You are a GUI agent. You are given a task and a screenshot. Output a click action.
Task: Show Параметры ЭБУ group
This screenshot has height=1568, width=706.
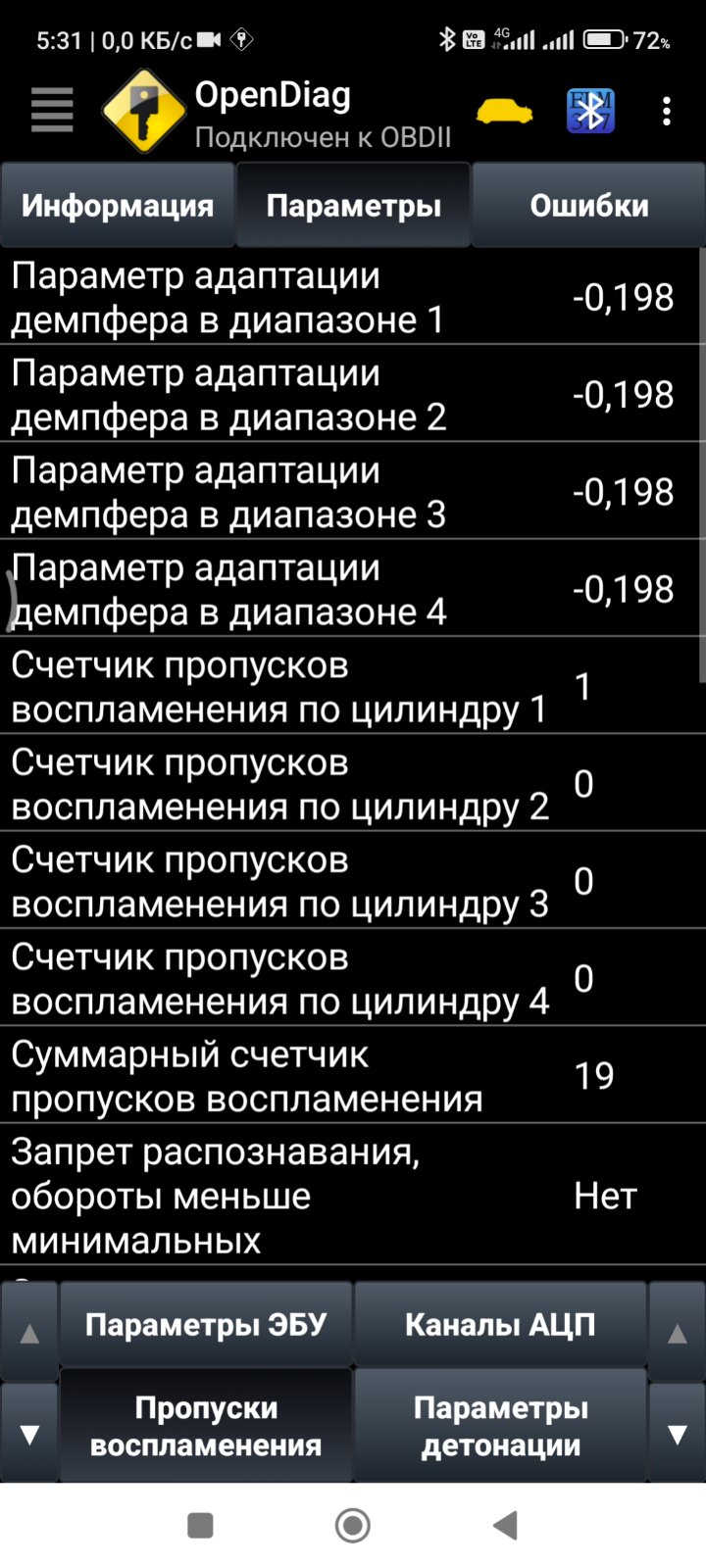point(205,1325)
